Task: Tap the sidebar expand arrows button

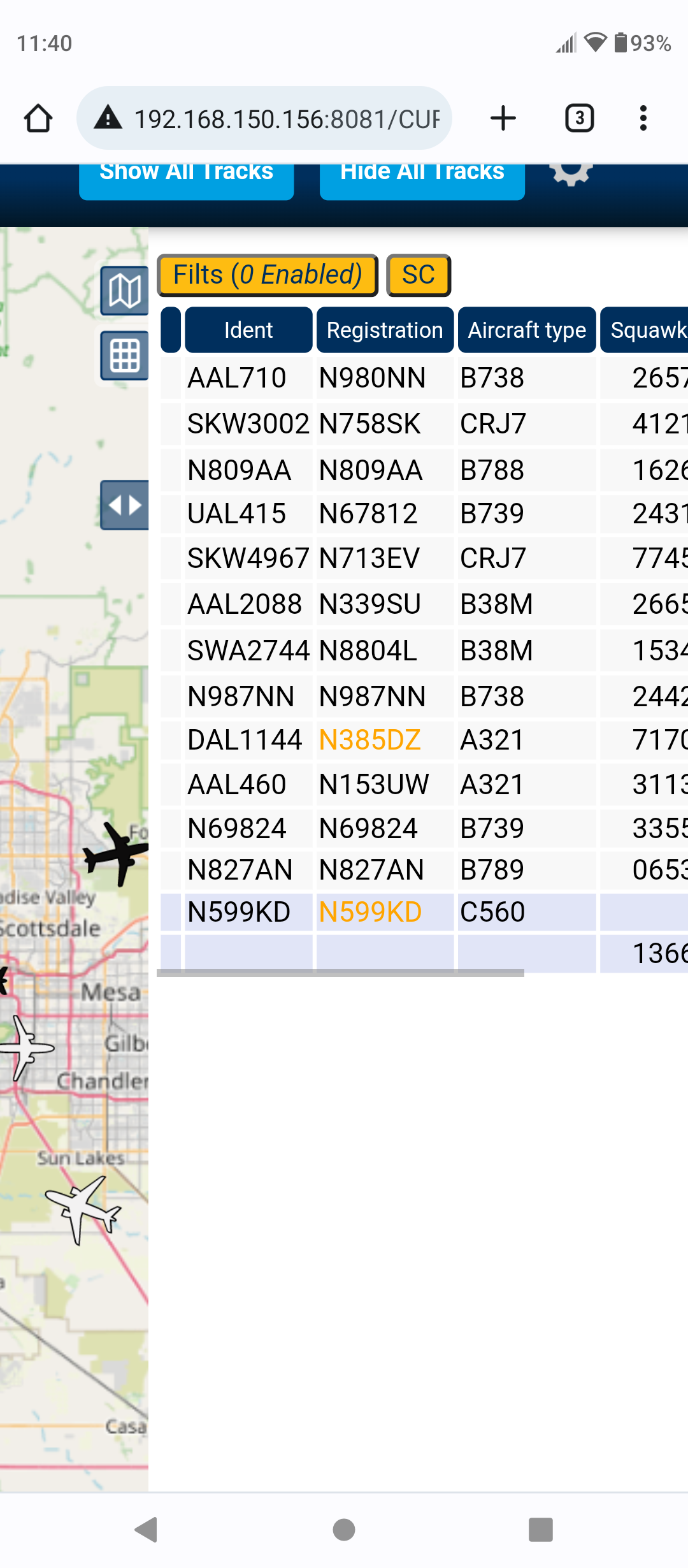Action: point(125,505)
